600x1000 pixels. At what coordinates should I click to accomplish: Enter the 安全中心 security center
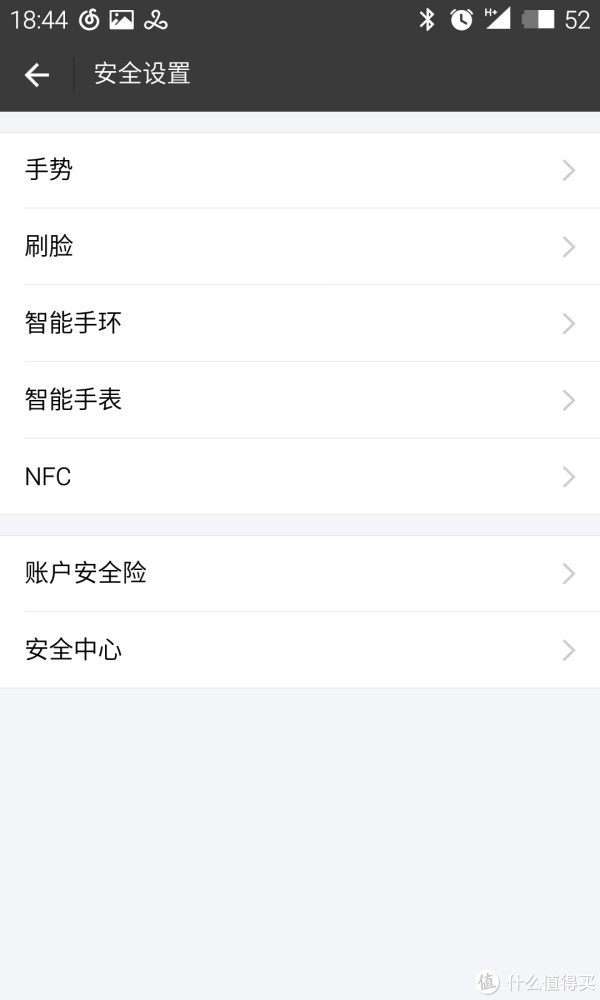[x=300, y=650]
